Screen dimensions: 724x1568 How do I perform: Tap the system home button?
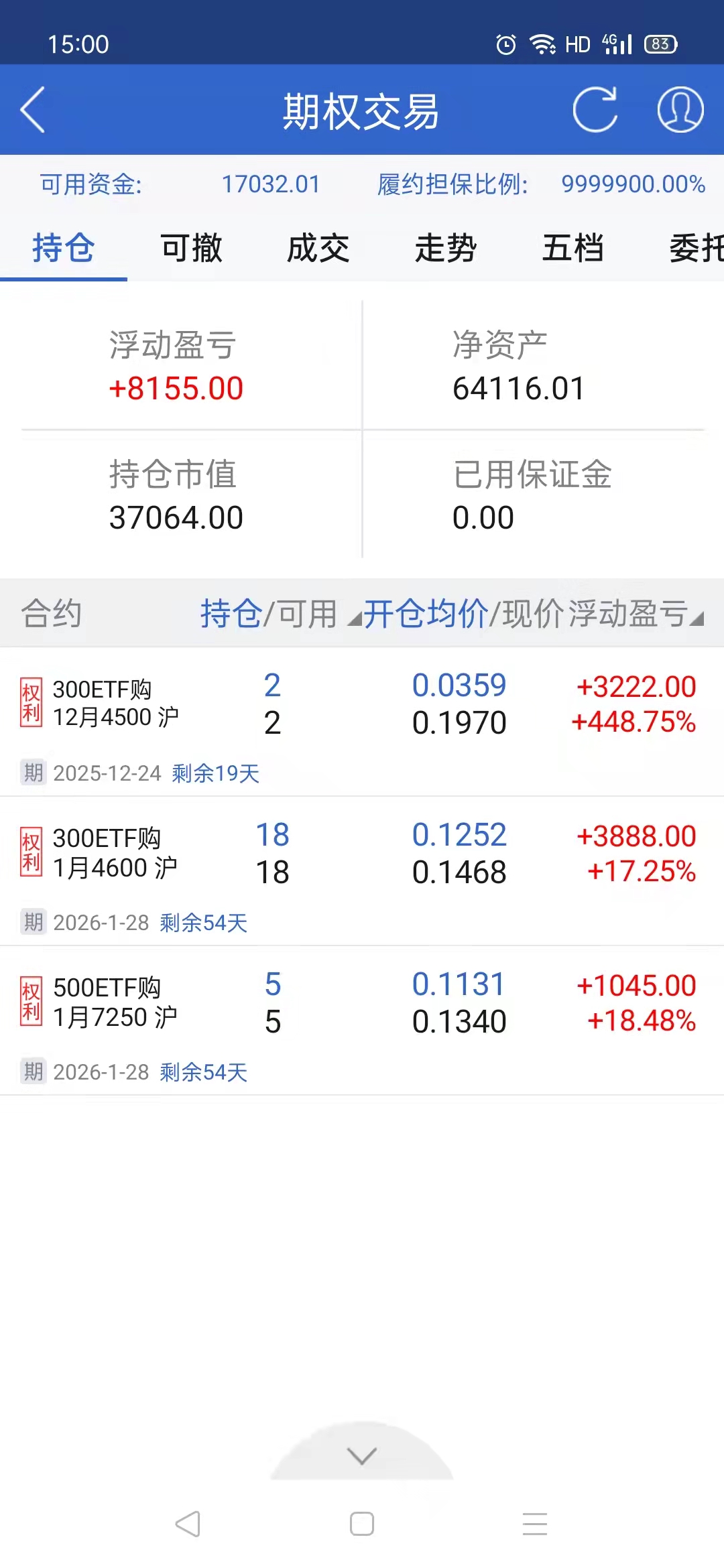(x=362, y=1524)
